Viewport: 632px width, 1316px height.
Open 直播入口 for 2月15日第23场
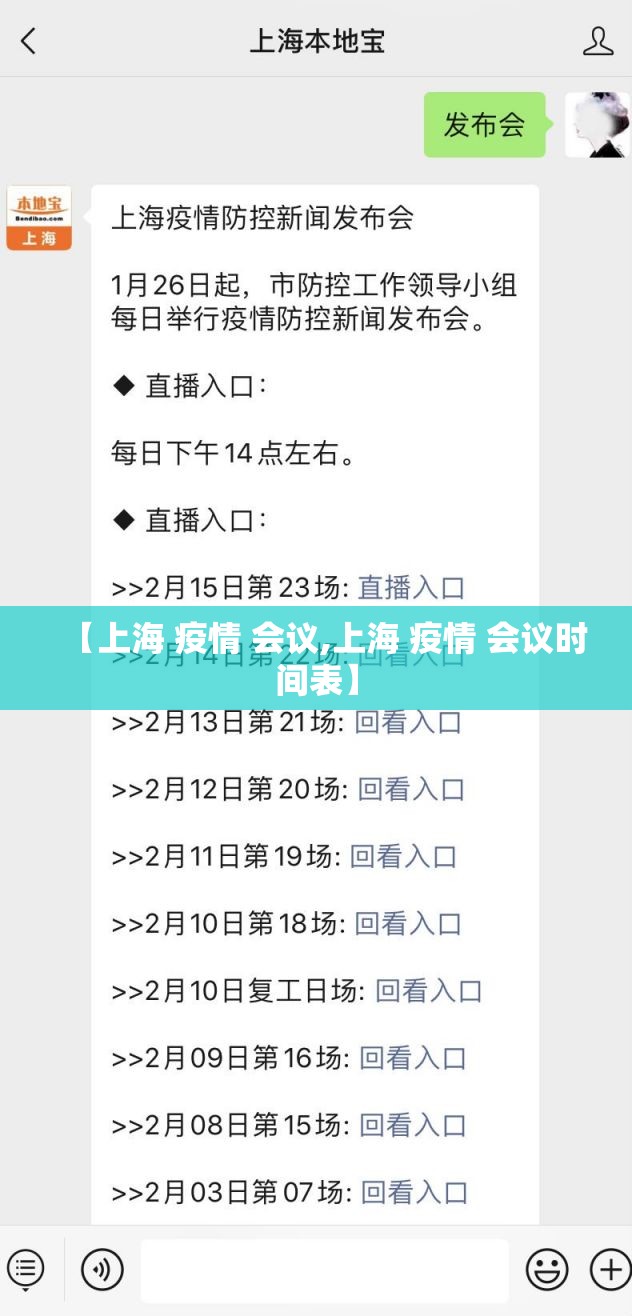tap(411, 587)
